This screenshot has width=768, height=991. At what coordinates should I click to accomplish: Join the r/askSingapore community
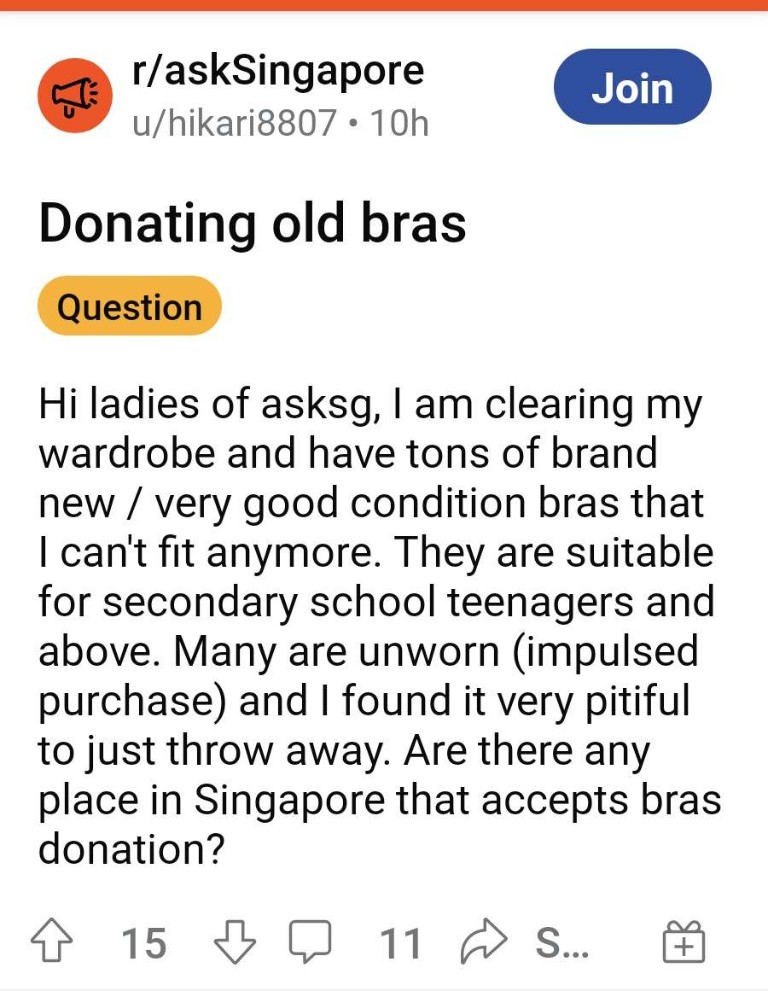click(632, 88)
